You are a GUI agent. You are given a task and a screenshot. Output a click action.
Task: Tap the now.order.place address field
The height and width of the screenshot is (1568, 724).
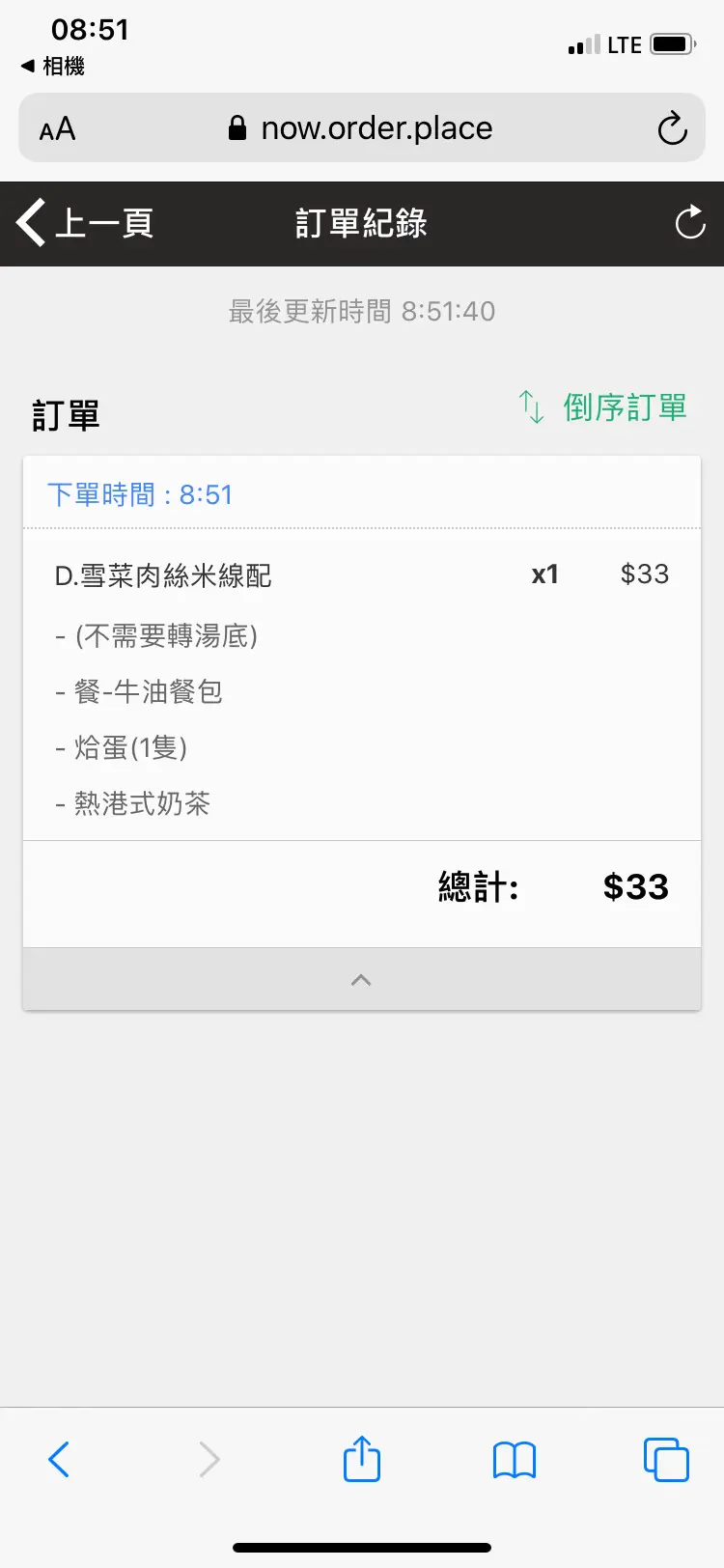point(362,128)
